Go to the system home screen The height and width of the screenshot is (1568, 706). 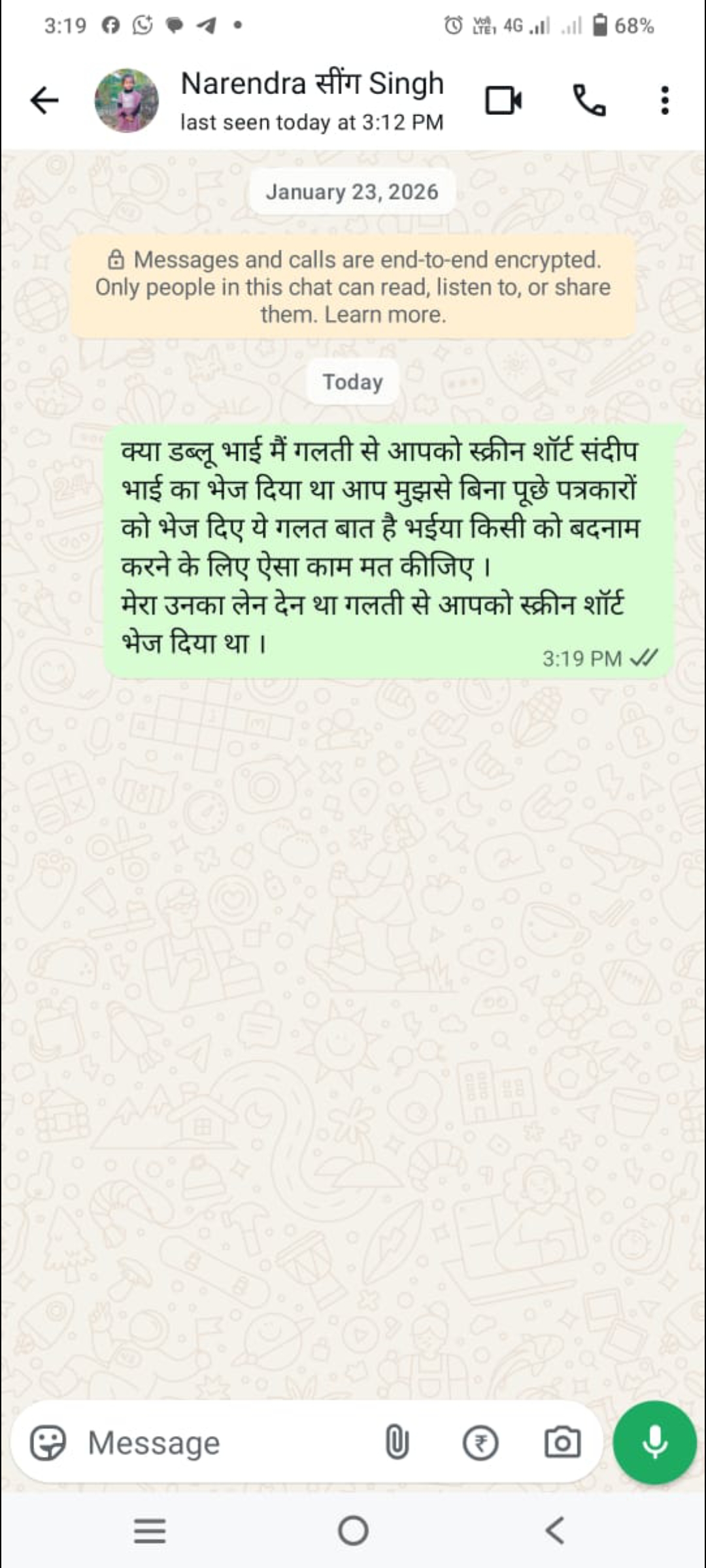pyautogui.click(x=353, y=1530)
